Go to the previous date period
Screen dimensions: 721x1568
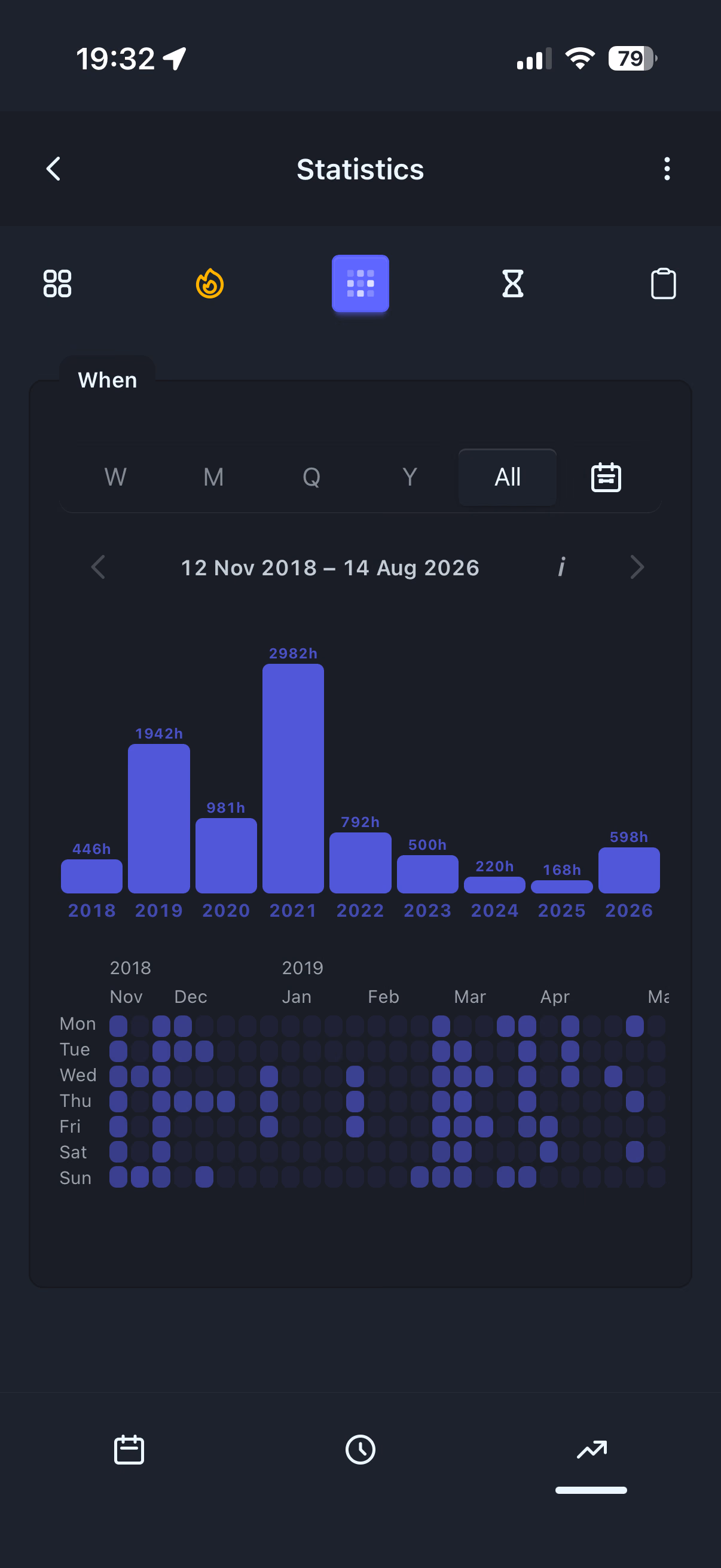point(99,568)
